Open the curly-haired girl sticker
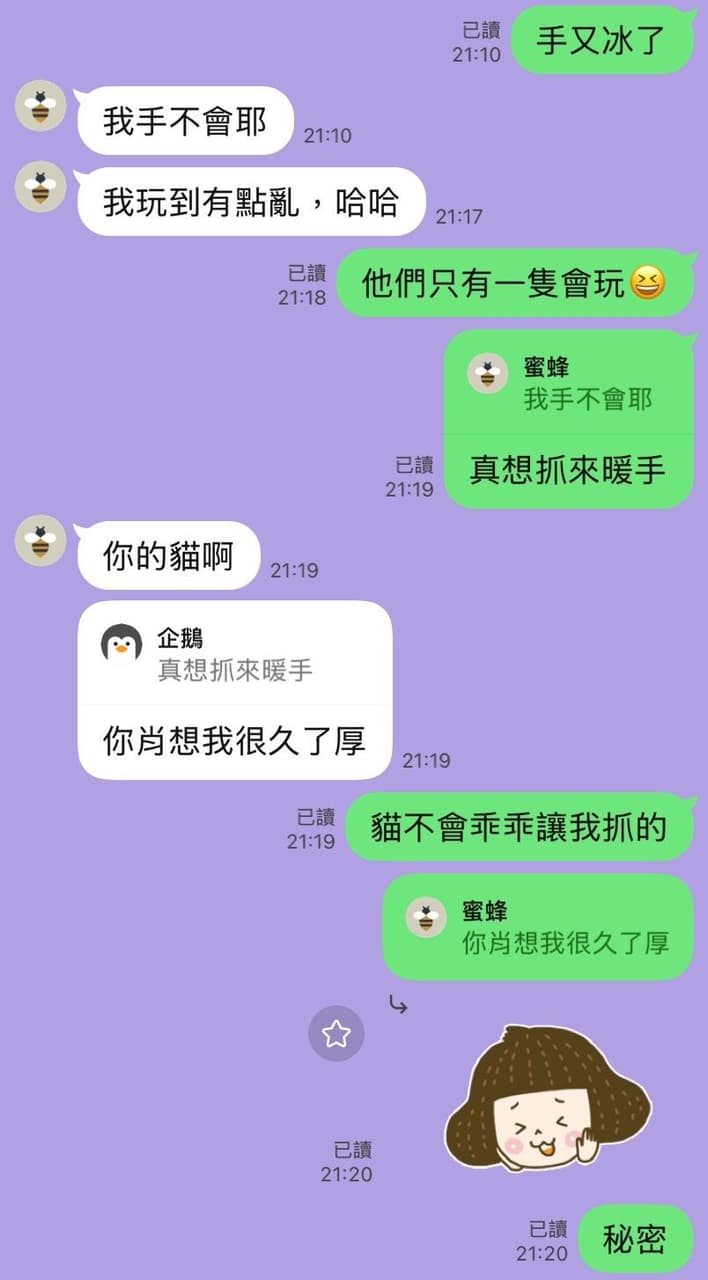Viewport: 708px width, 1280px height. (548, 1097)
